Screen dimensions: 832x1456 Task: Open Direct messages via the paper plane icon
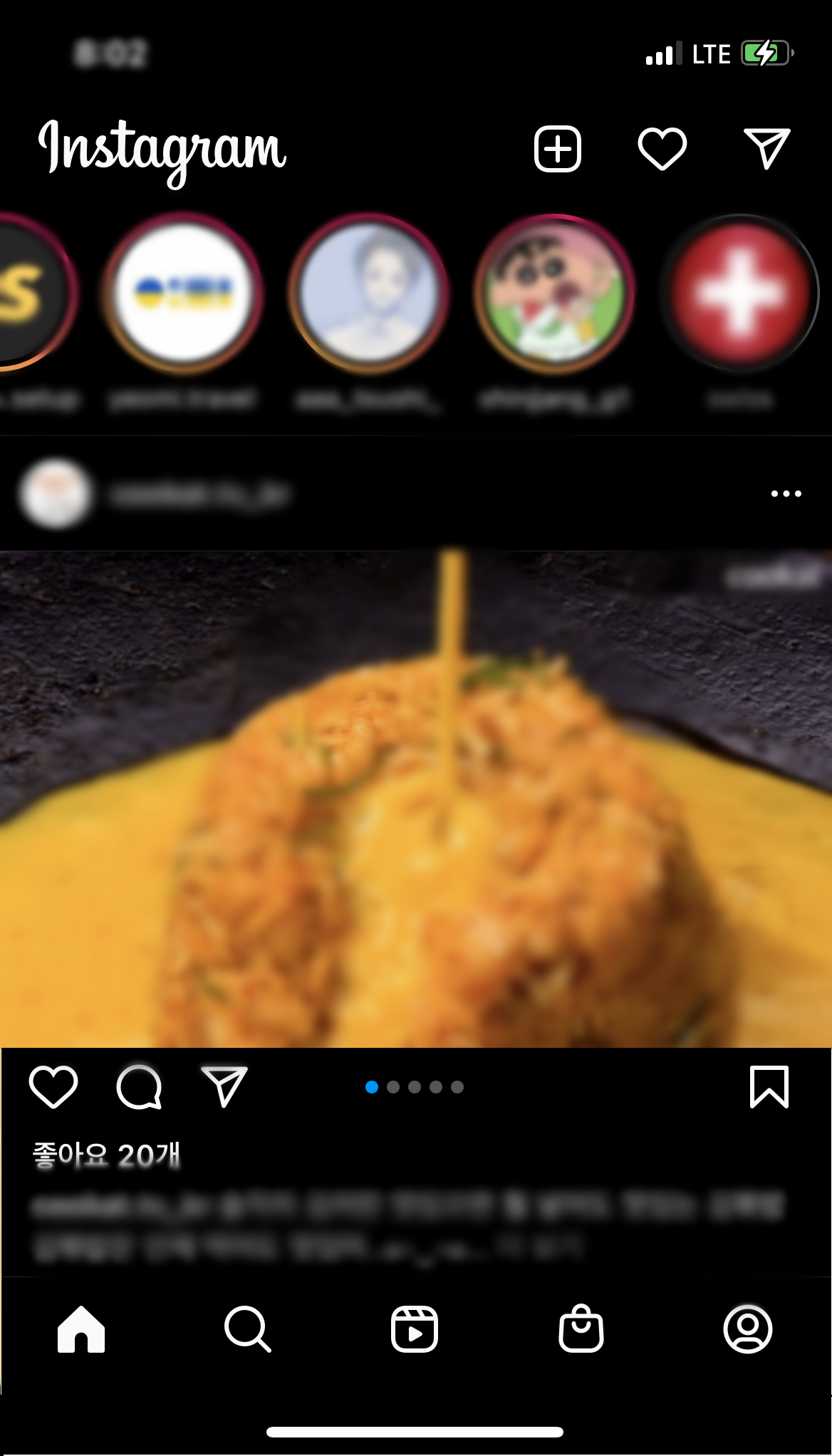coord(768,146)
